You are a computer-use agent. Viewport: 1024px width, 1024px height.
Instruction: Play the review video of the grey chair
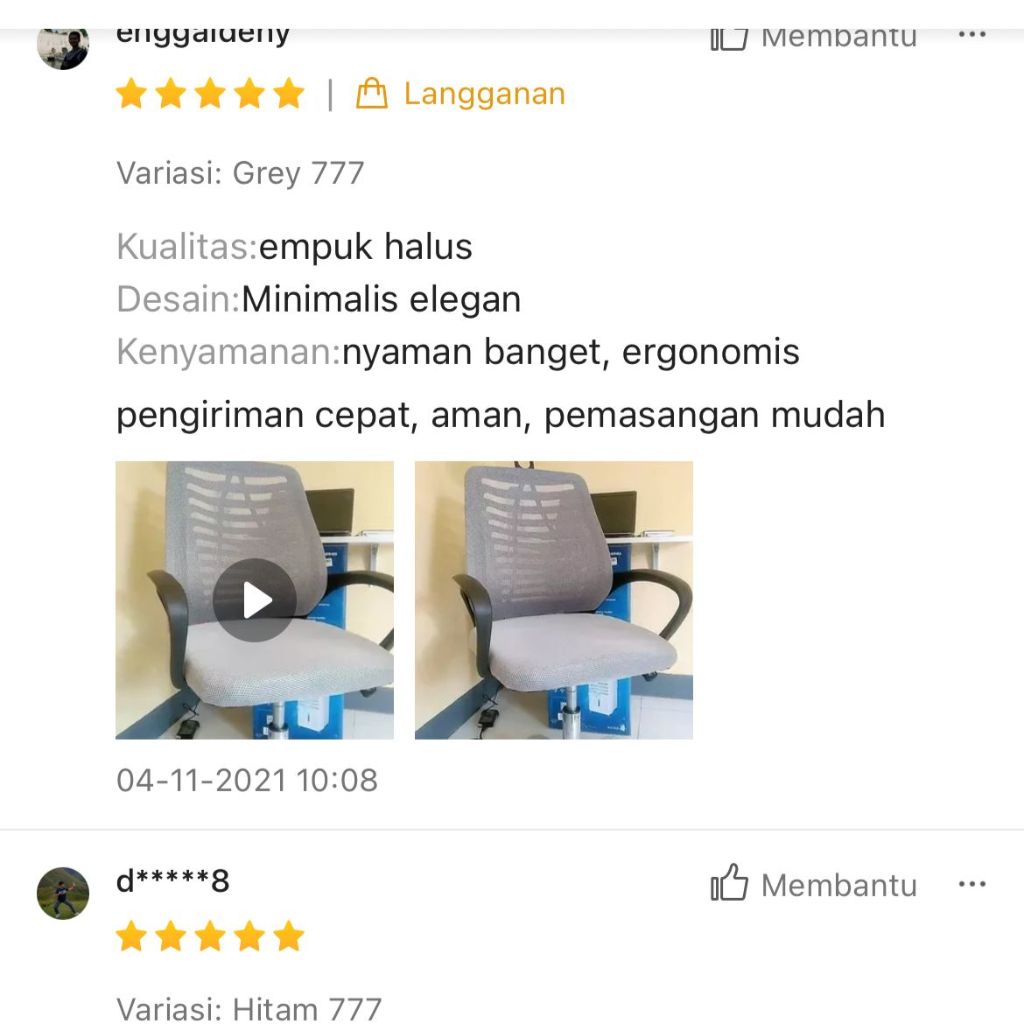point(255,600)
